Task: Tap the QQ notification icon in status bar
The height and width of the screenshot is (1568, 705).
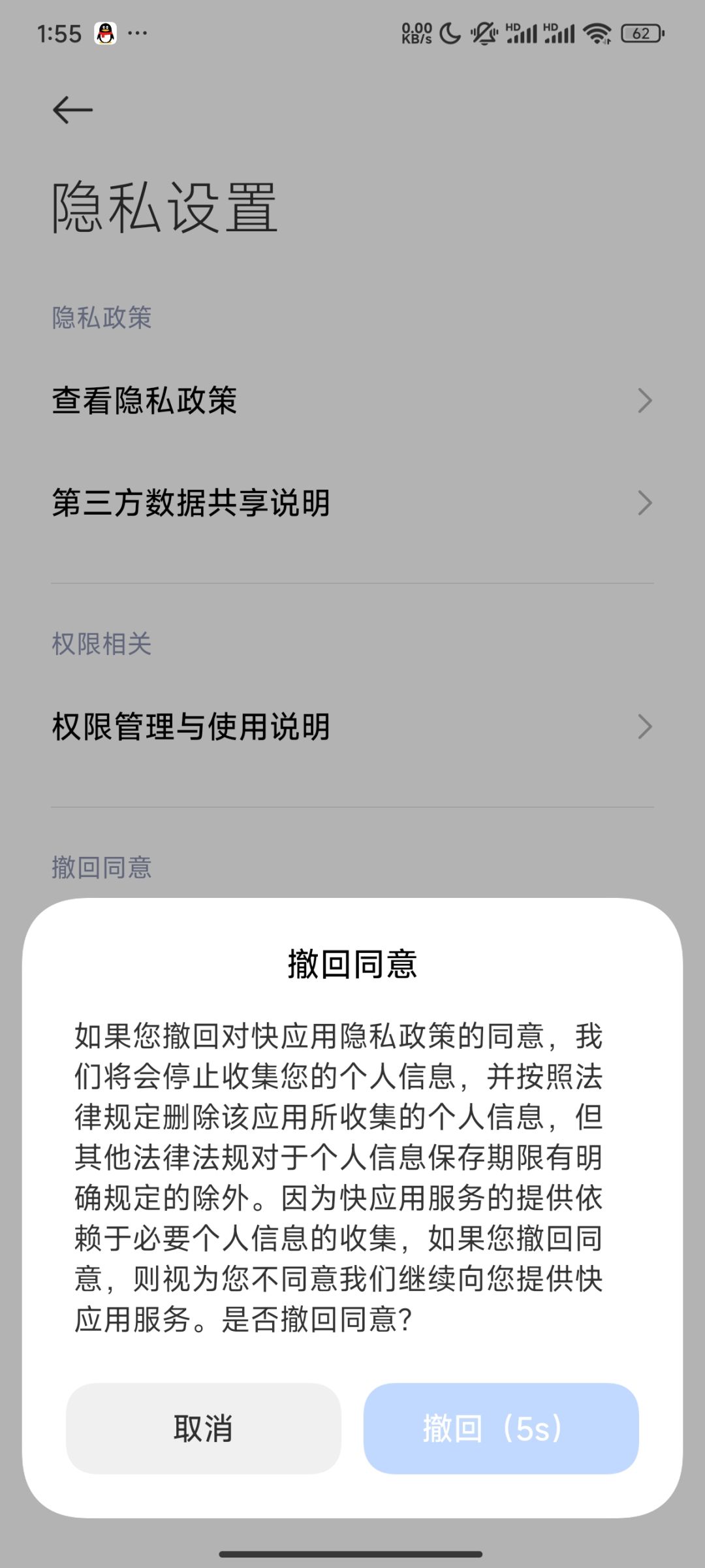Action: coord(106,32)
